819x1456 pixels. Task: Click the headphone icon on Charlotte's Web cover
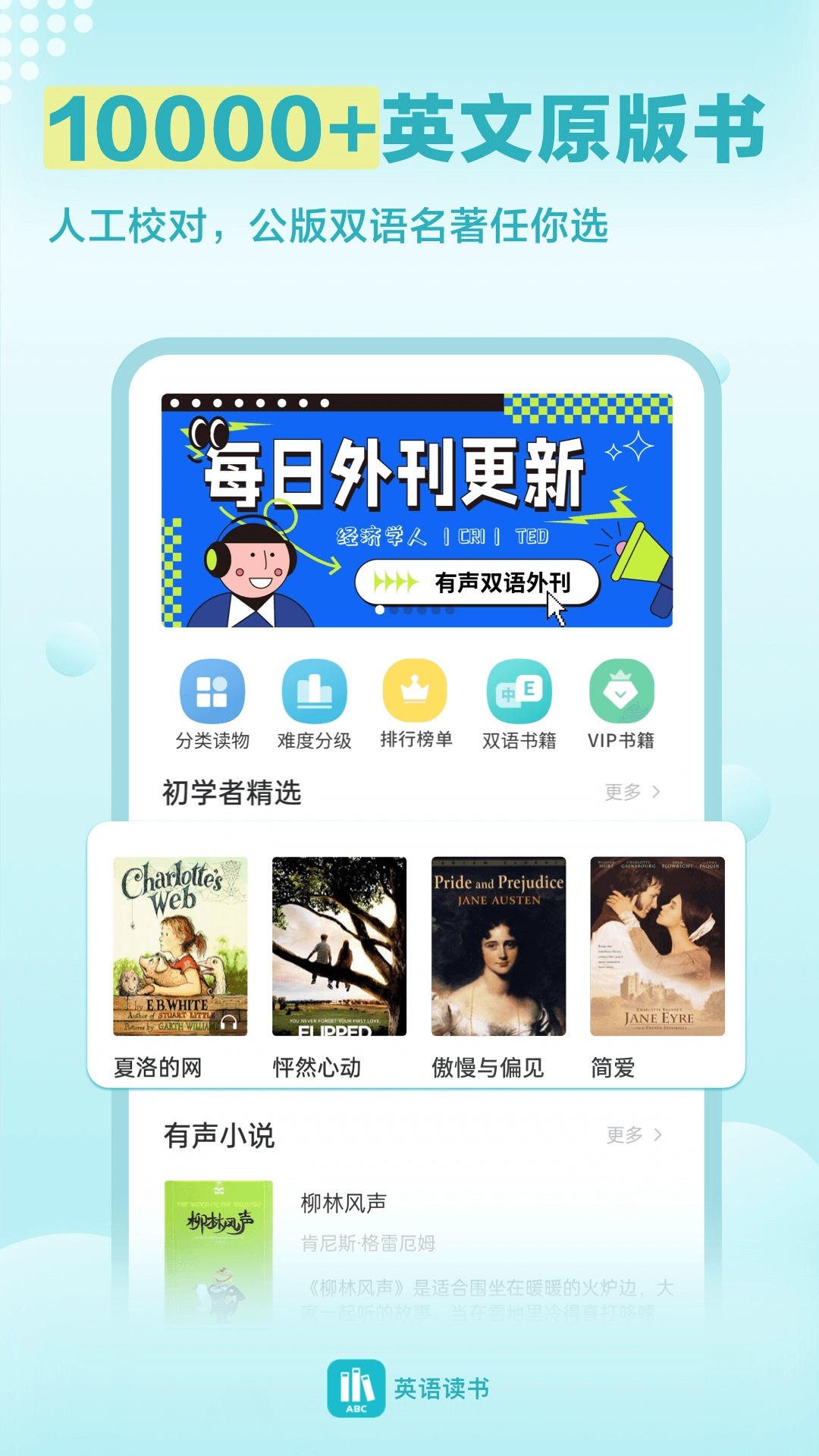point(227,1021)
